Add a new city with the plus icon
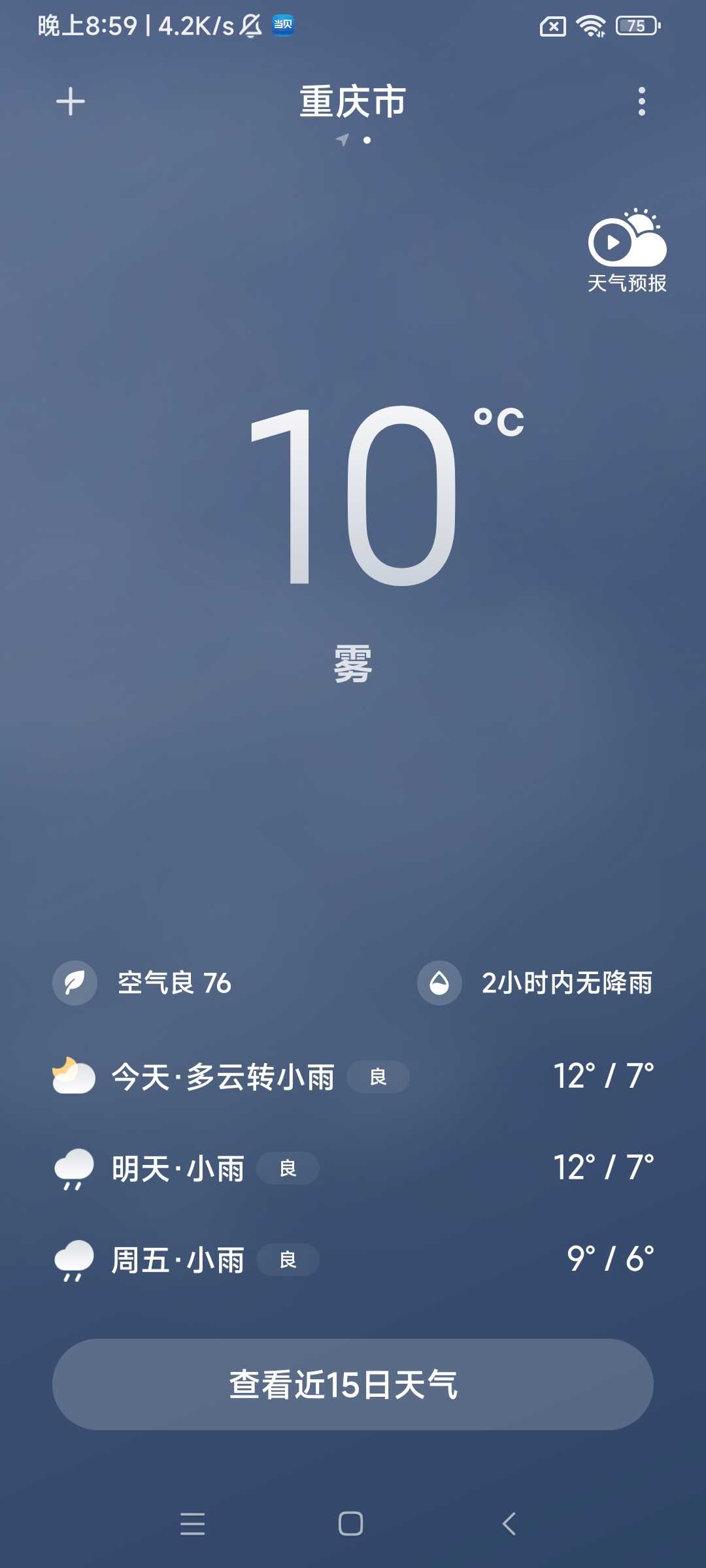Image resolution: width=706 pixels, height=1568 pixels. click(x=71, y=102)
